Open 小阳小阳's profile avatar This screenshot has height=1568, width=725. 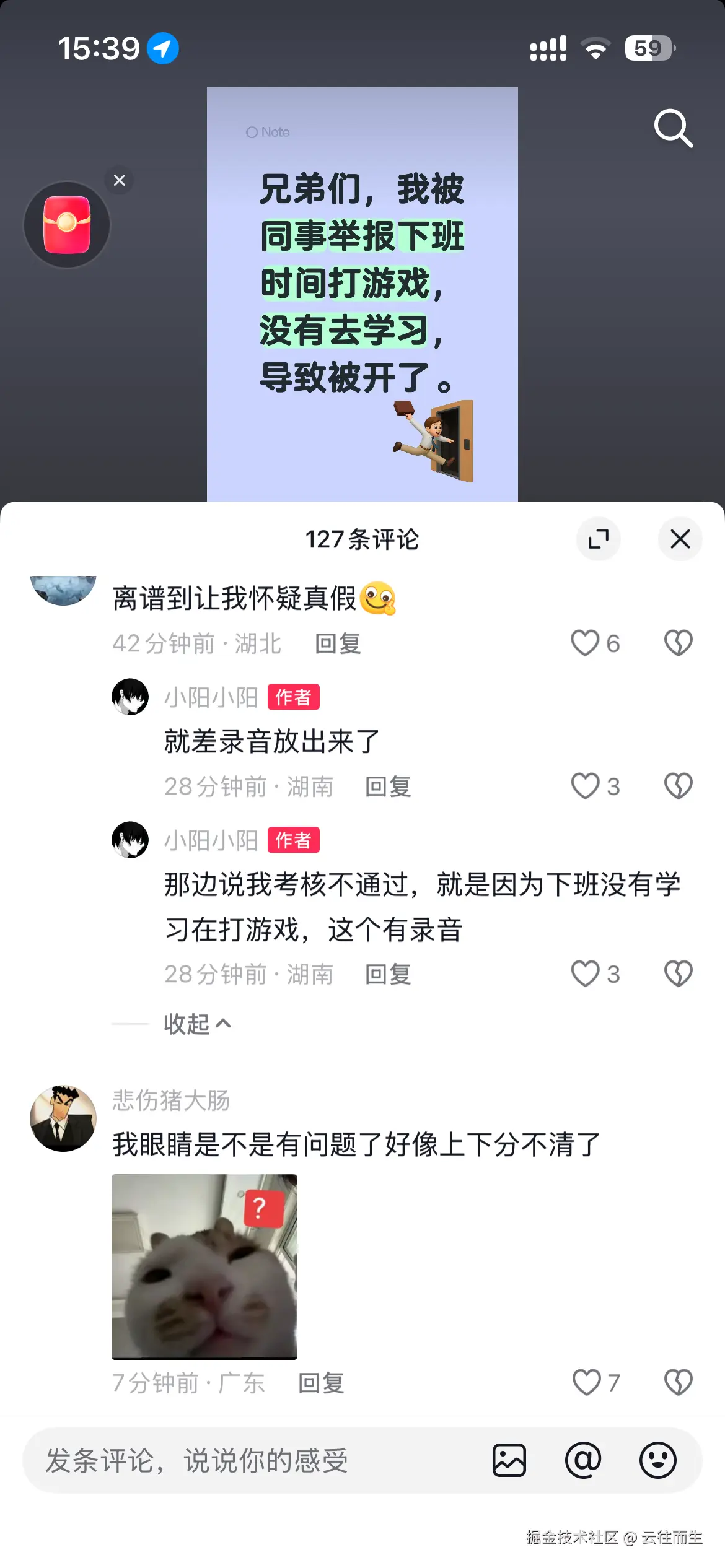coord(129,697)
